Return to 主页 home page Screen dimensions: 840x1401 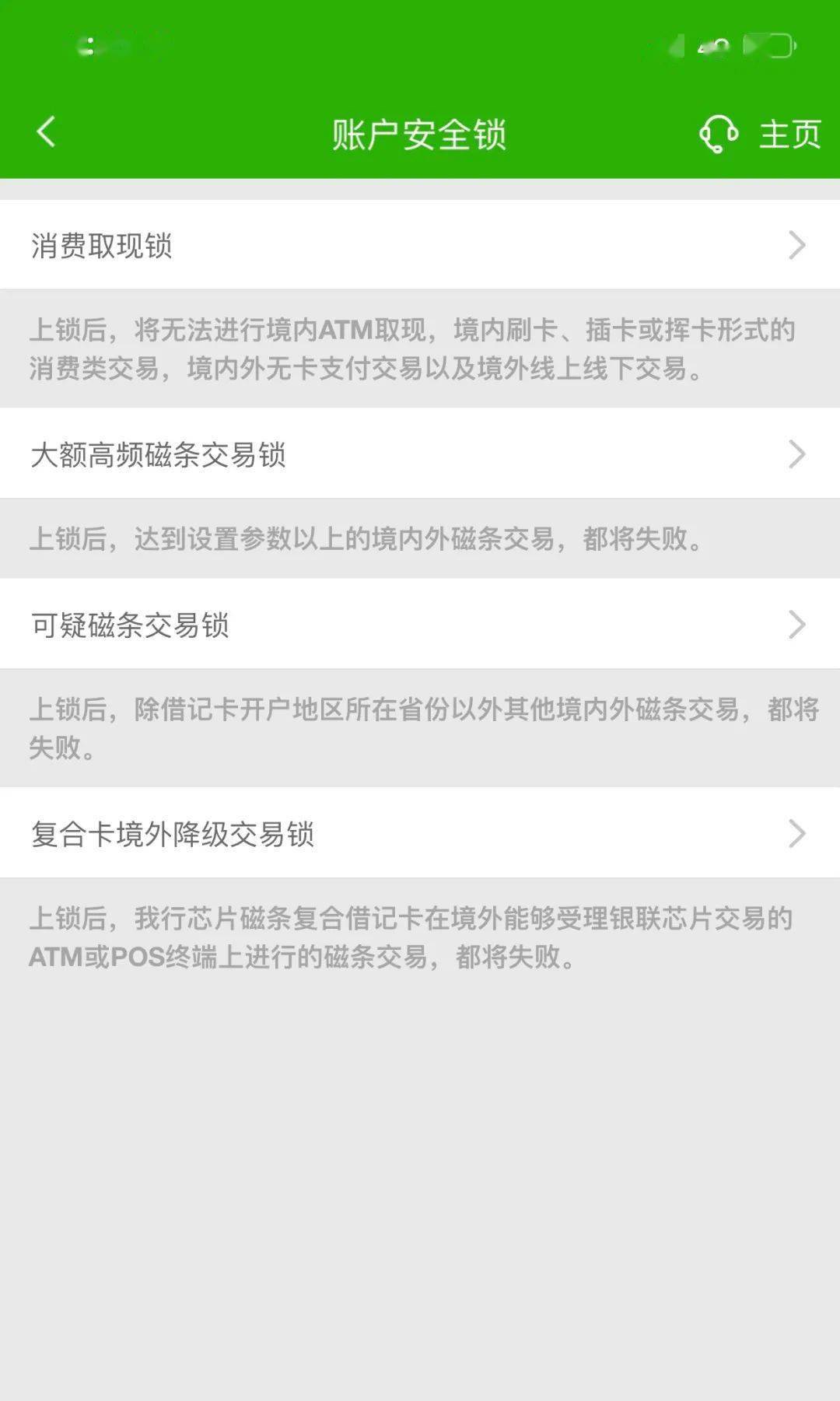pyautogui.click(x=790, y=134)
